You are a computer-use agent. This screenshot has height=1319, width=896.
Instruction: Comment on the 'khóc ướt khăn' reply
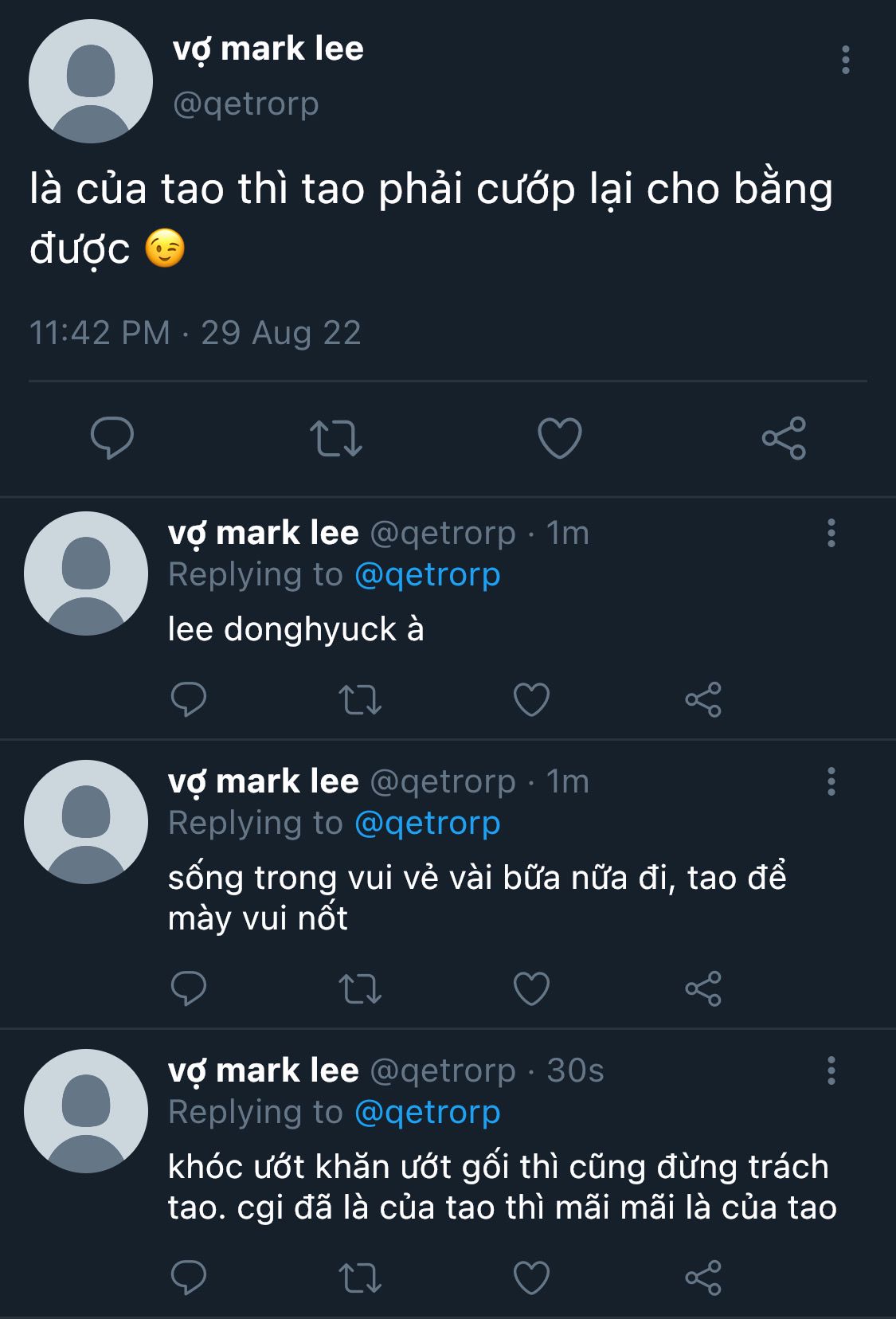tap(189, 1278)
